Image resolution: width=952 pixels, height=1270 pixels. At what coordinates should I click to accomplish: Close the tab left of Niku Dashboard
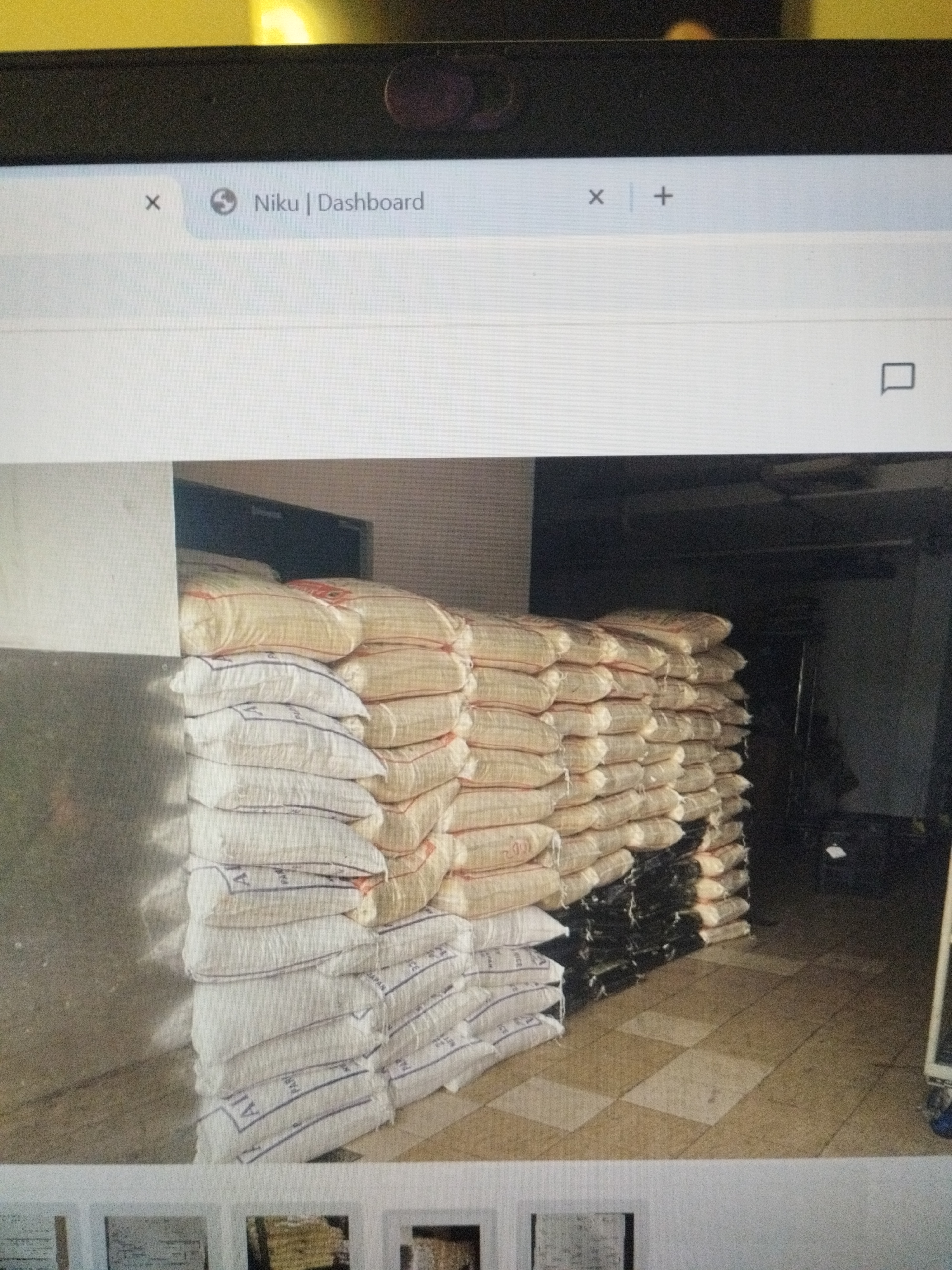pyautogui.click(x=153, y=202)
